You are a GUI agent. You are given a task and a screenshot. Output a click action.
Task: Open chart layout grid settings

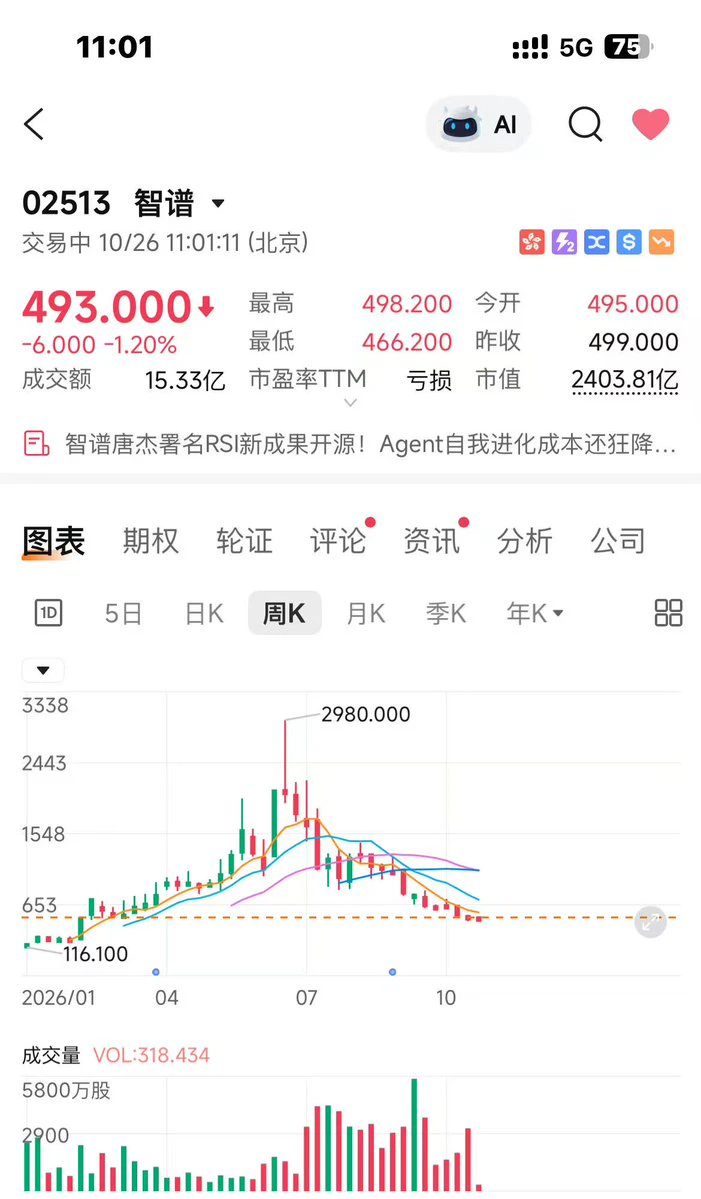tap(668, 612)
